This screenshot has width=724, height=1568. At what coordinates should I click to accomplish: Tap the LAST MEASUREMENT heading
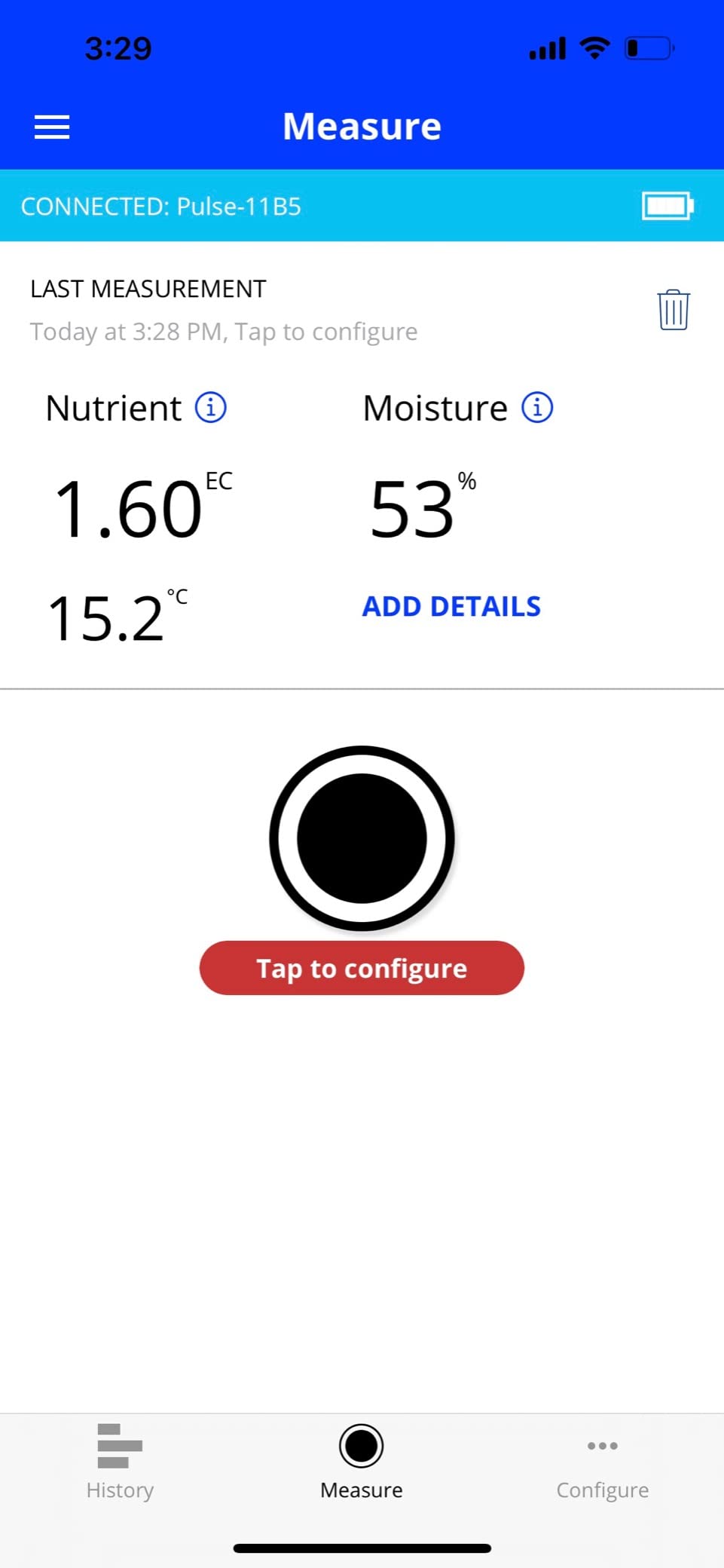coord(148,288)
